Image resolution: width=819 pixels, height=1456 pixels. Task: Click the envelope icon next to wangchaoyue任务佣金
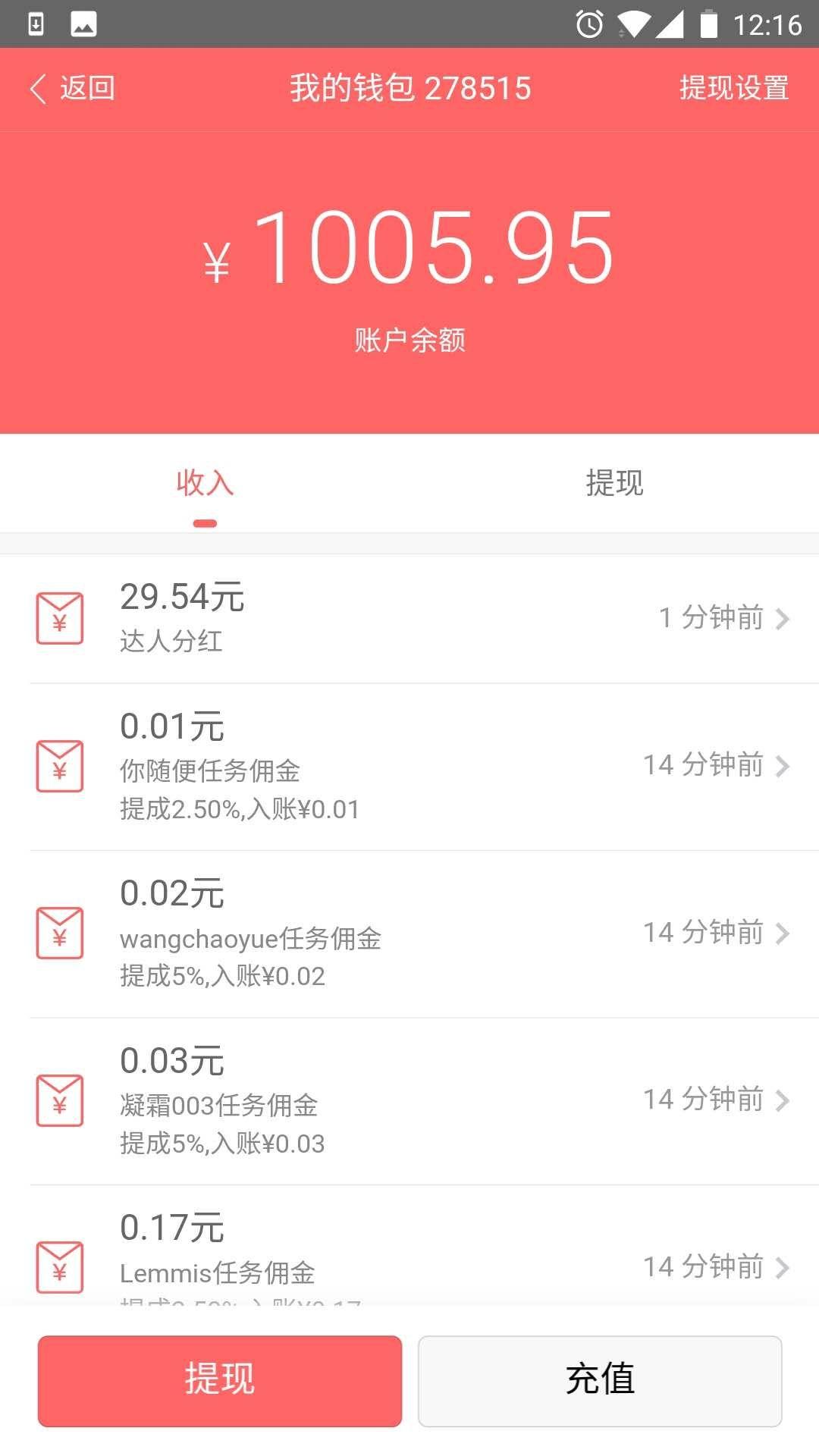(x=61, y=934)
